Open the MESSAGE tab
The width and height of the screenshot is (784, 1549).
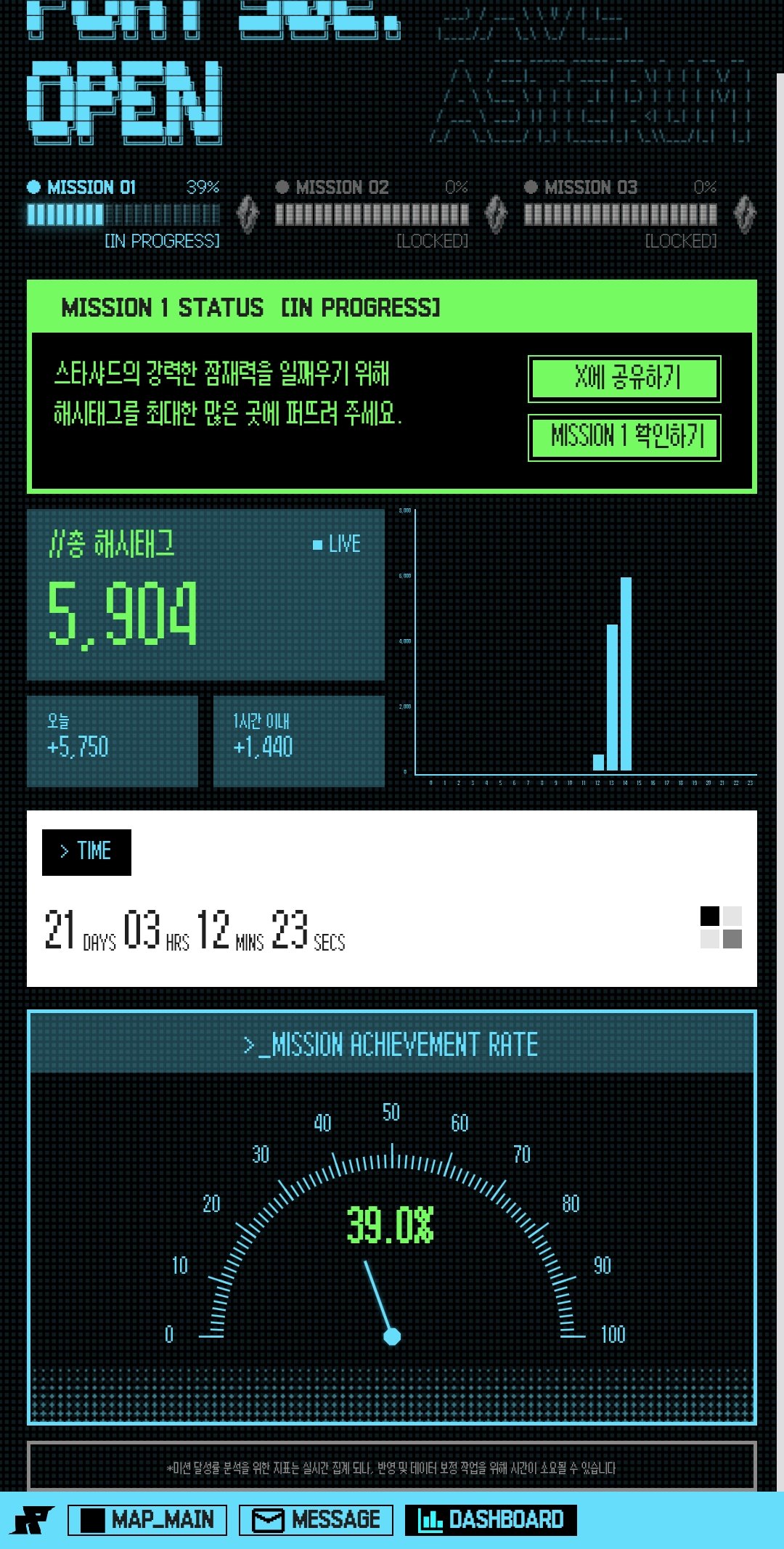317,1520
